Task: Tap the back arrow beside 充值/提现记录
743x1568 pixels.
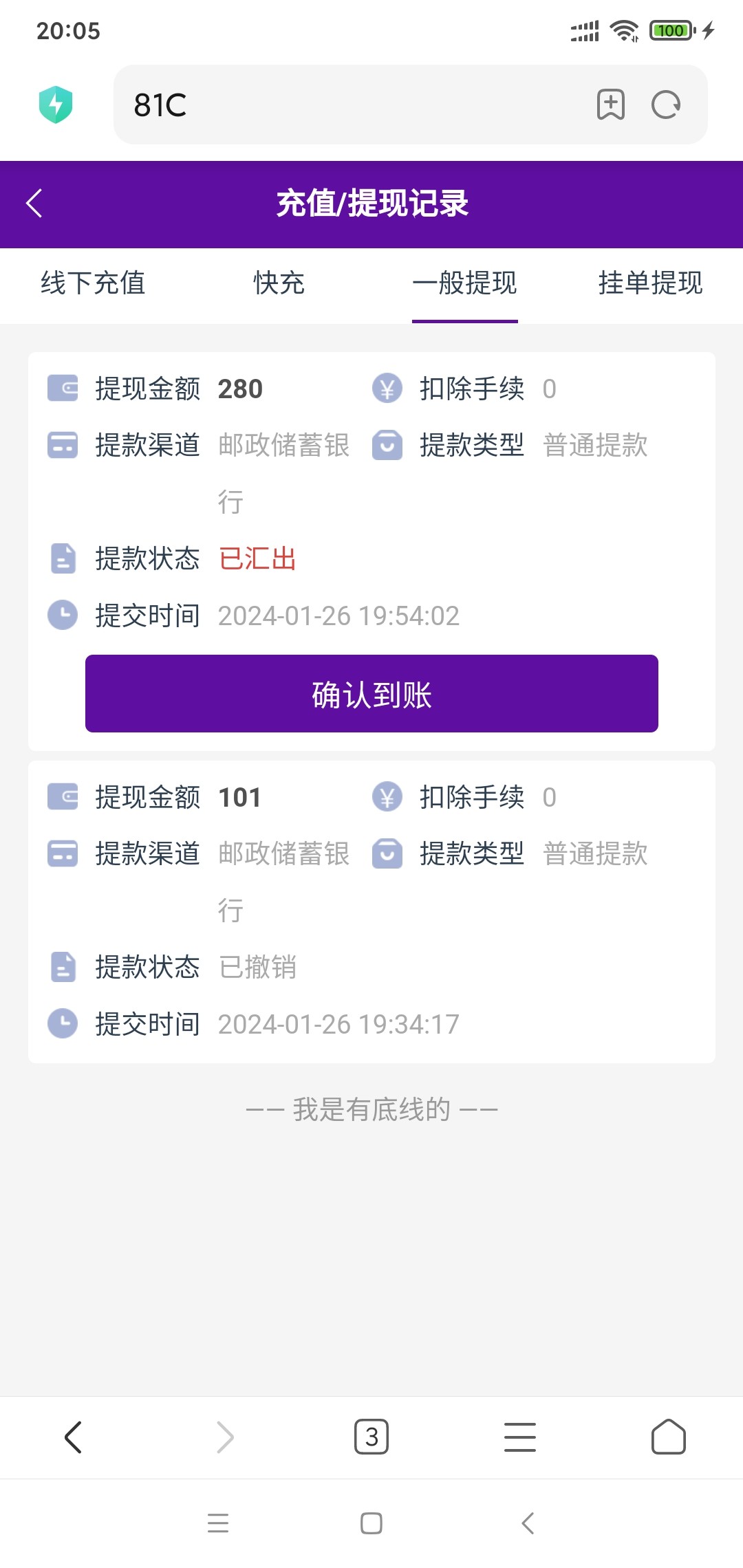Action: (34, 204)
